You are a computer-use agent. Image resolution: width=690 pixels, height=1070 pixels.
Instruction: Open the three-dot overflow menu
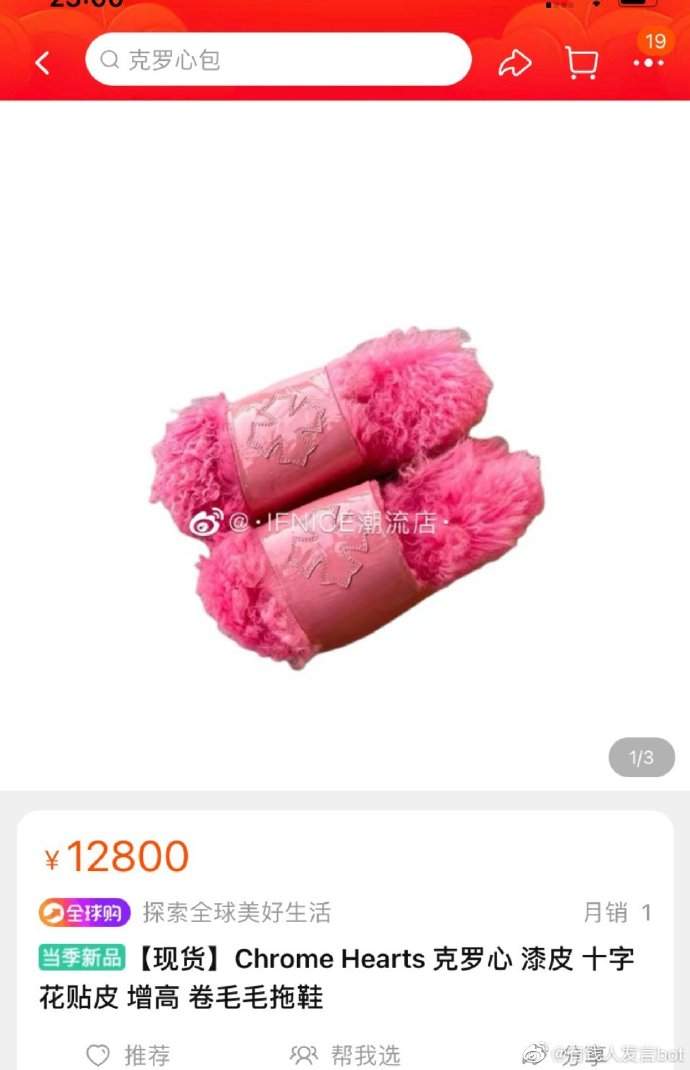click(648, 63)
